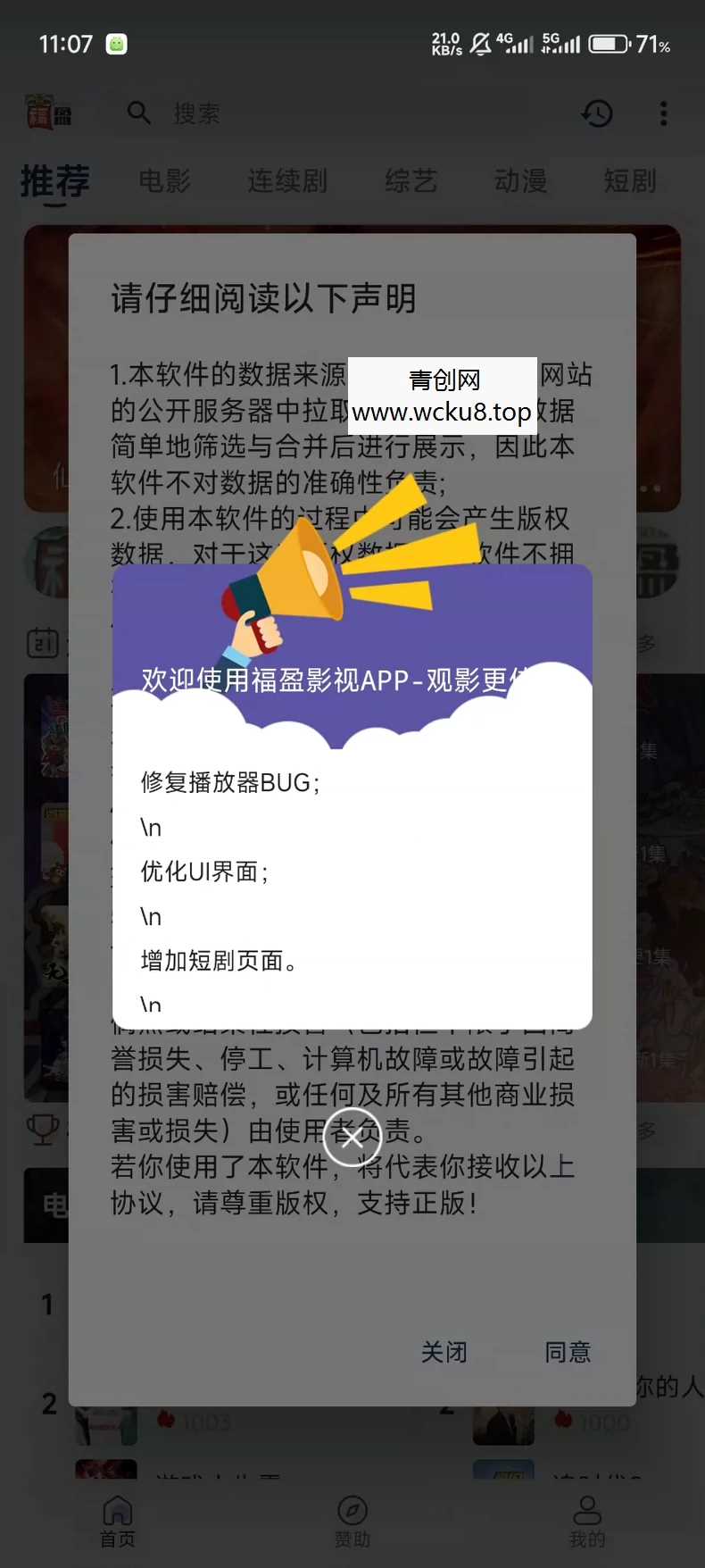Switch to the 电影 tab

164,181
